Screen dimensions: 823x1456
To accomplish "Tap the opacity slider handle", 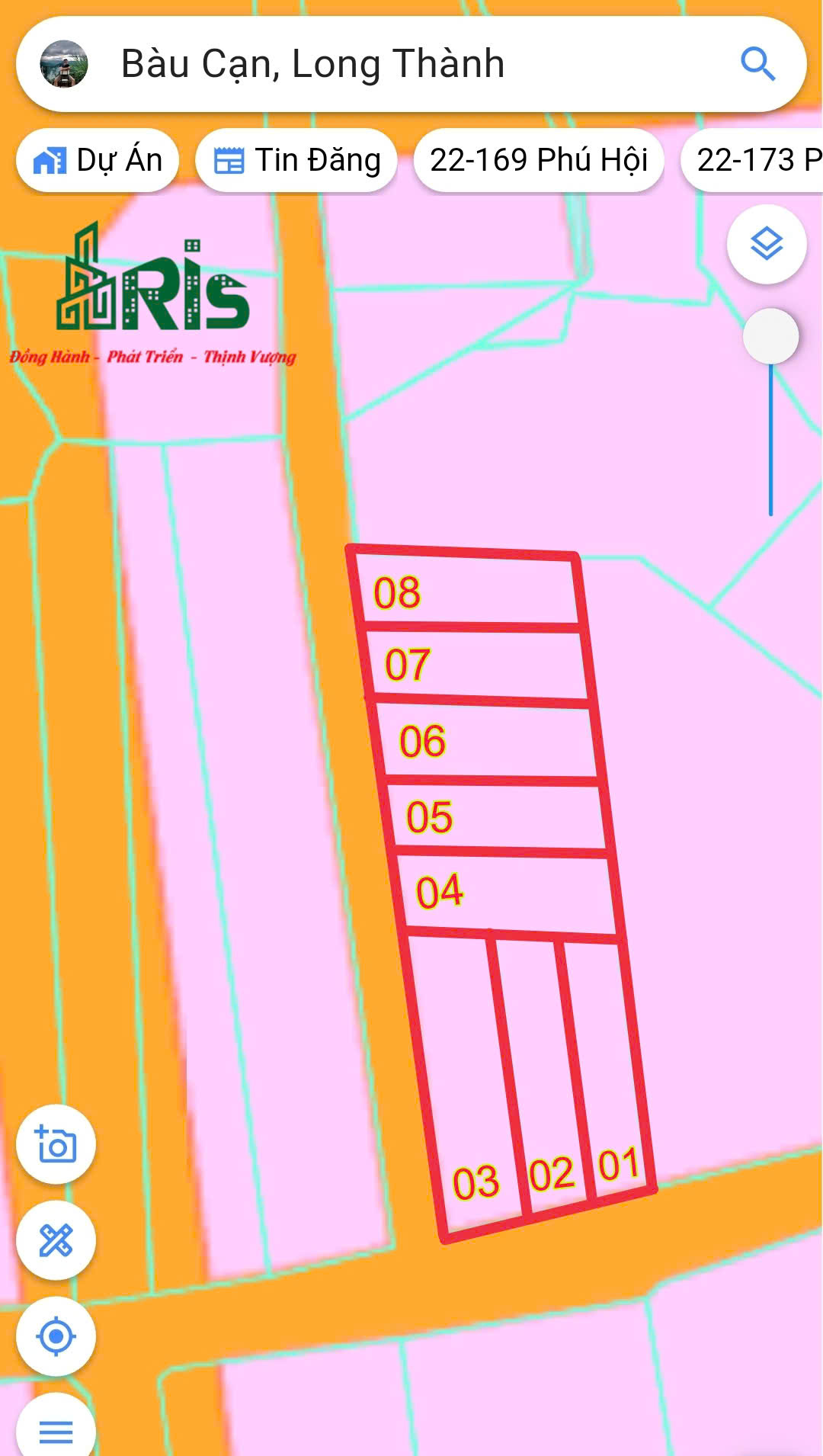I will [x=770, y=336].
